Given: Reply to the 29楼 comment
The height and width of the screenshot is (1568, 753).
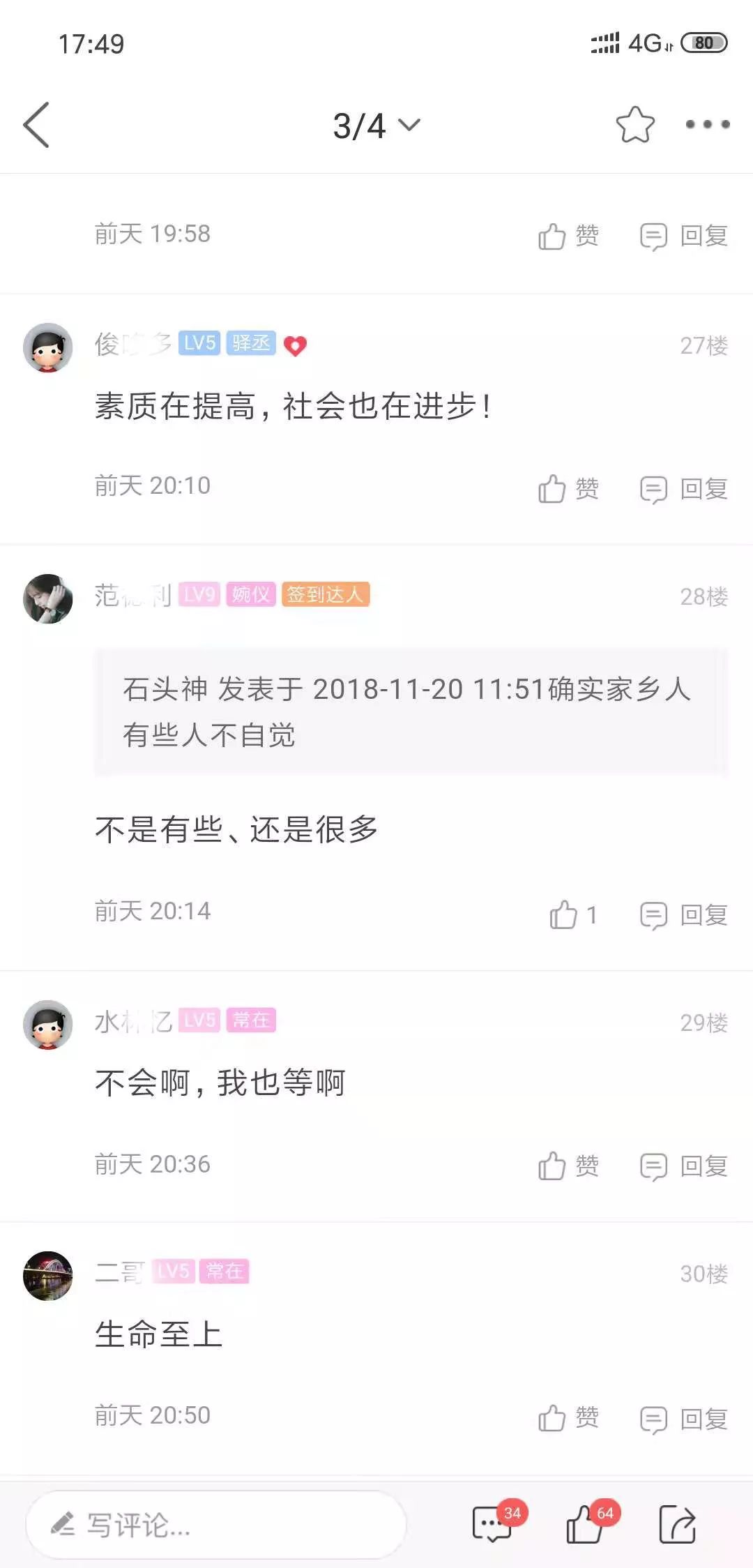Looking at the screenshot, I should pos(684,1166).
